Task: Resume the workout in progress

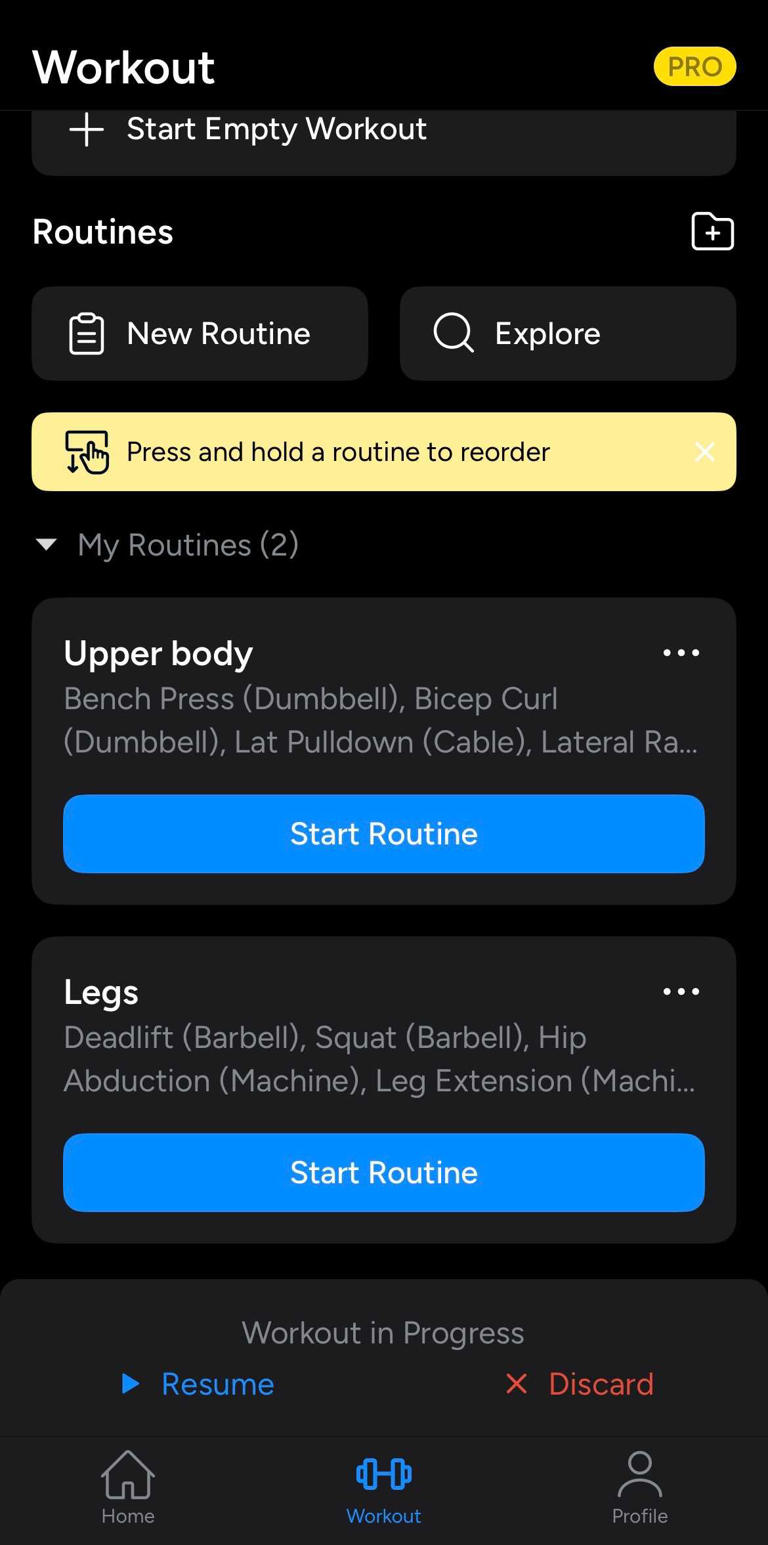Action: point(216,1384)
